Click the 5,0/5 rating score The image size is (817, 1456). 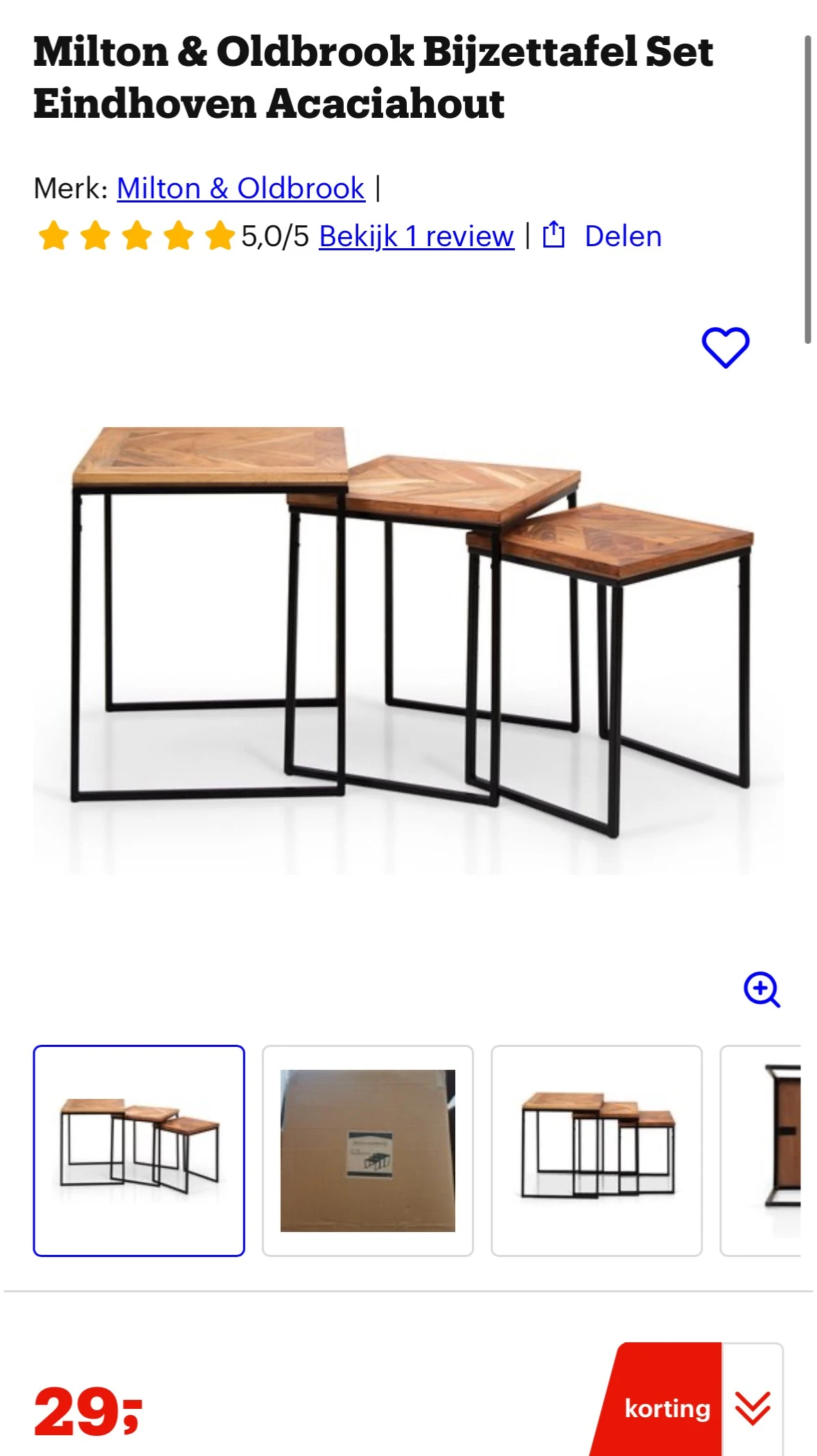coord(274,236)
